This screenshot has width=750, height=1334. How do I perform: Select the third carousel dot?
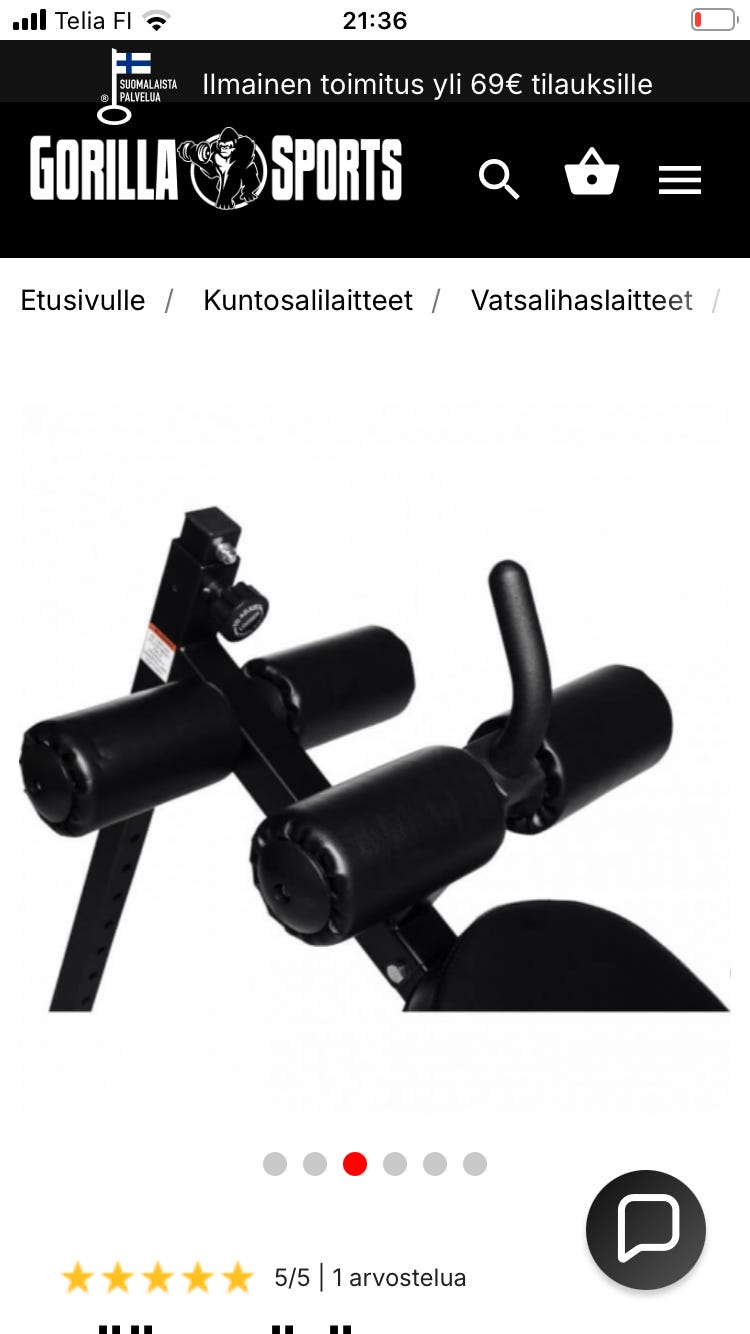355,1164
